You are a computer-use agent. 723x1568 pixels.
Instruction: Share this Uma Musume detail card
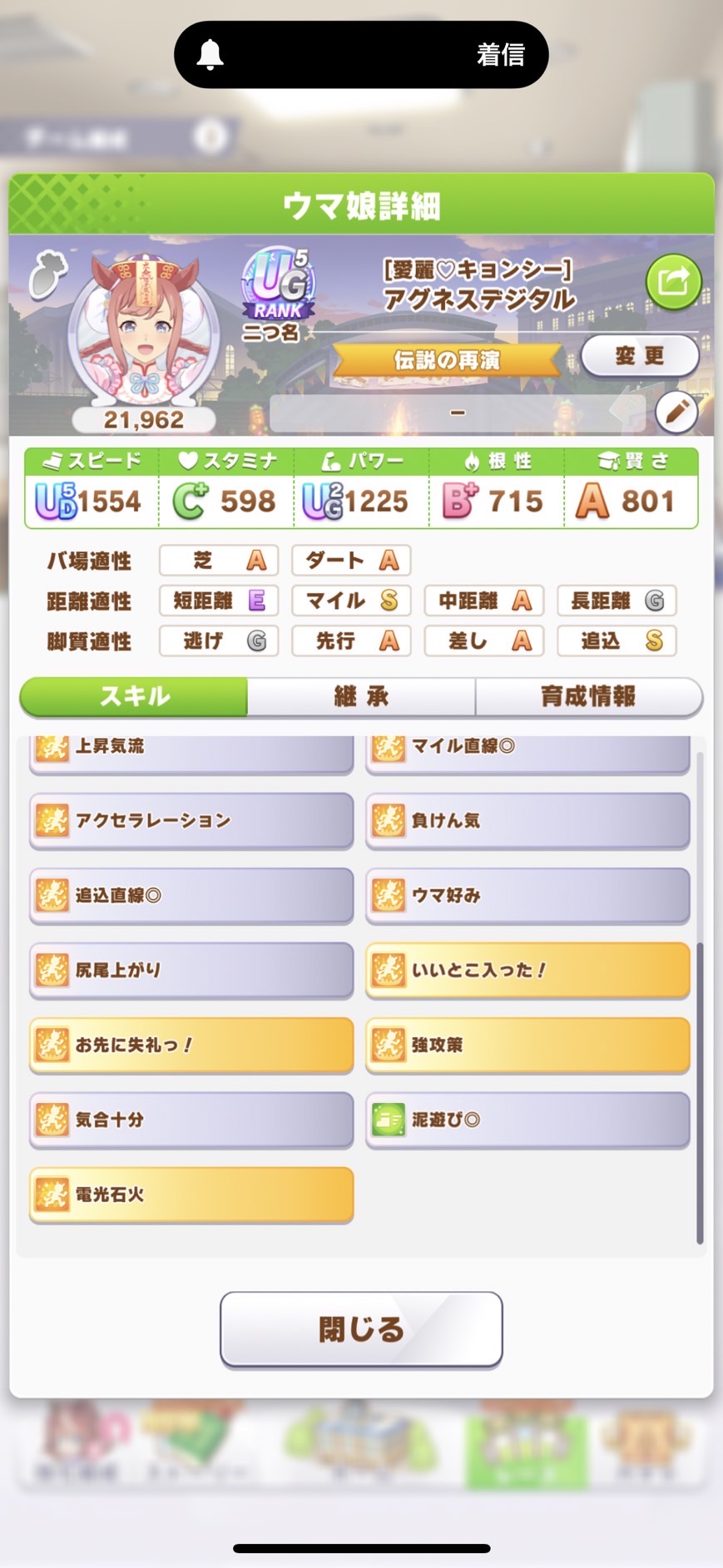(673, 282)
